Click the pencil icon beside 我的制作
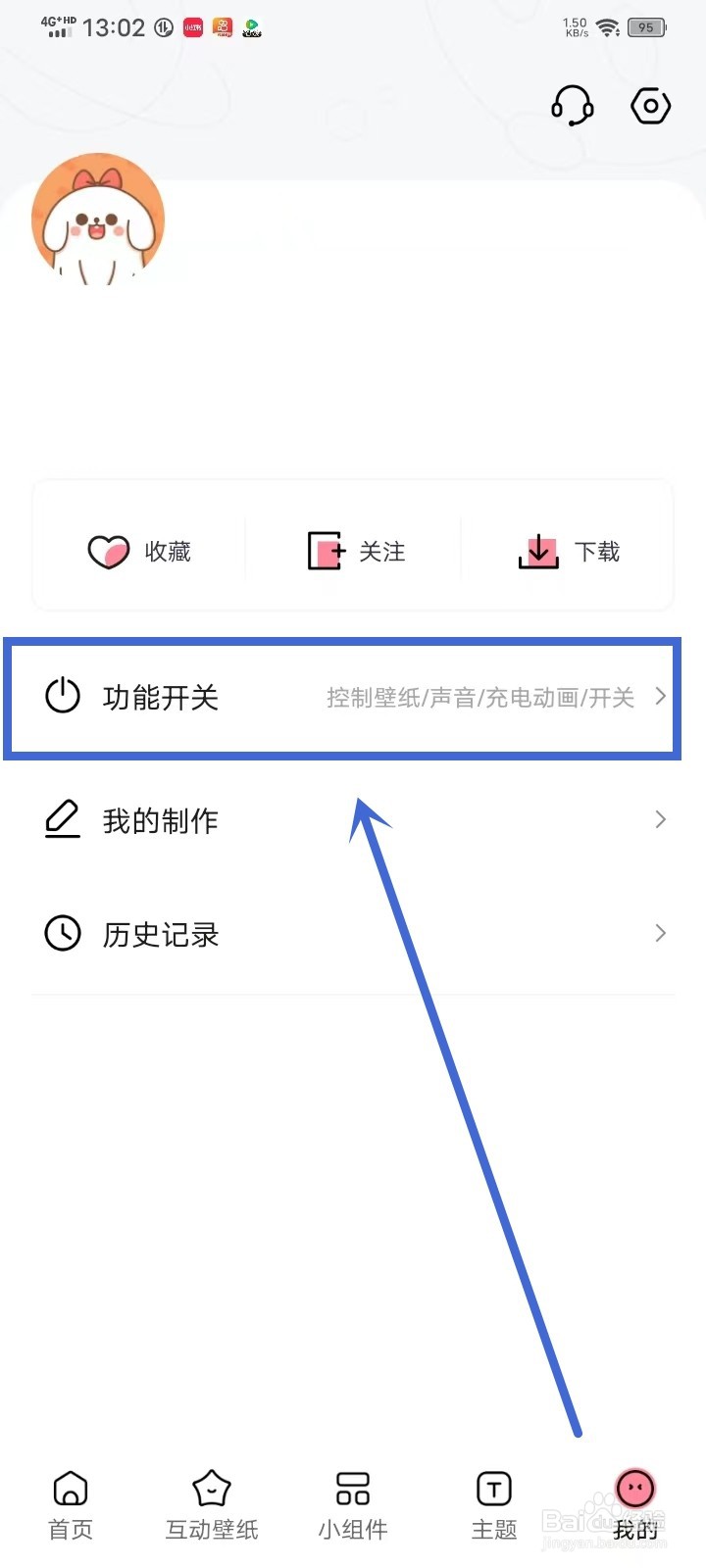The image size is (706, 1568). [x=63, y=820]
